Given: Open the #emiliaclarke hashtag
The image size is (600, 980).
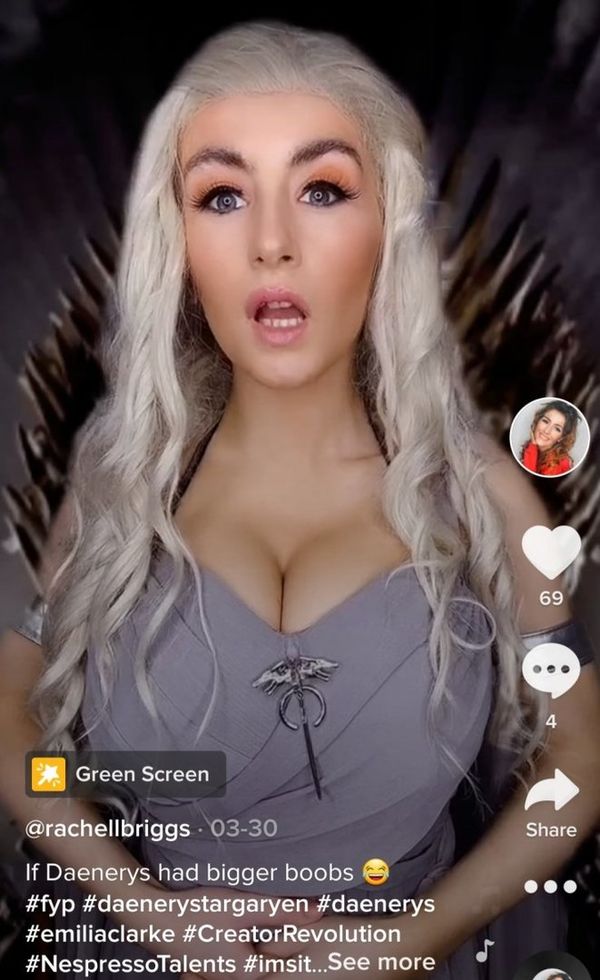Looking at the screenshot, I should (x=100, y=934).
